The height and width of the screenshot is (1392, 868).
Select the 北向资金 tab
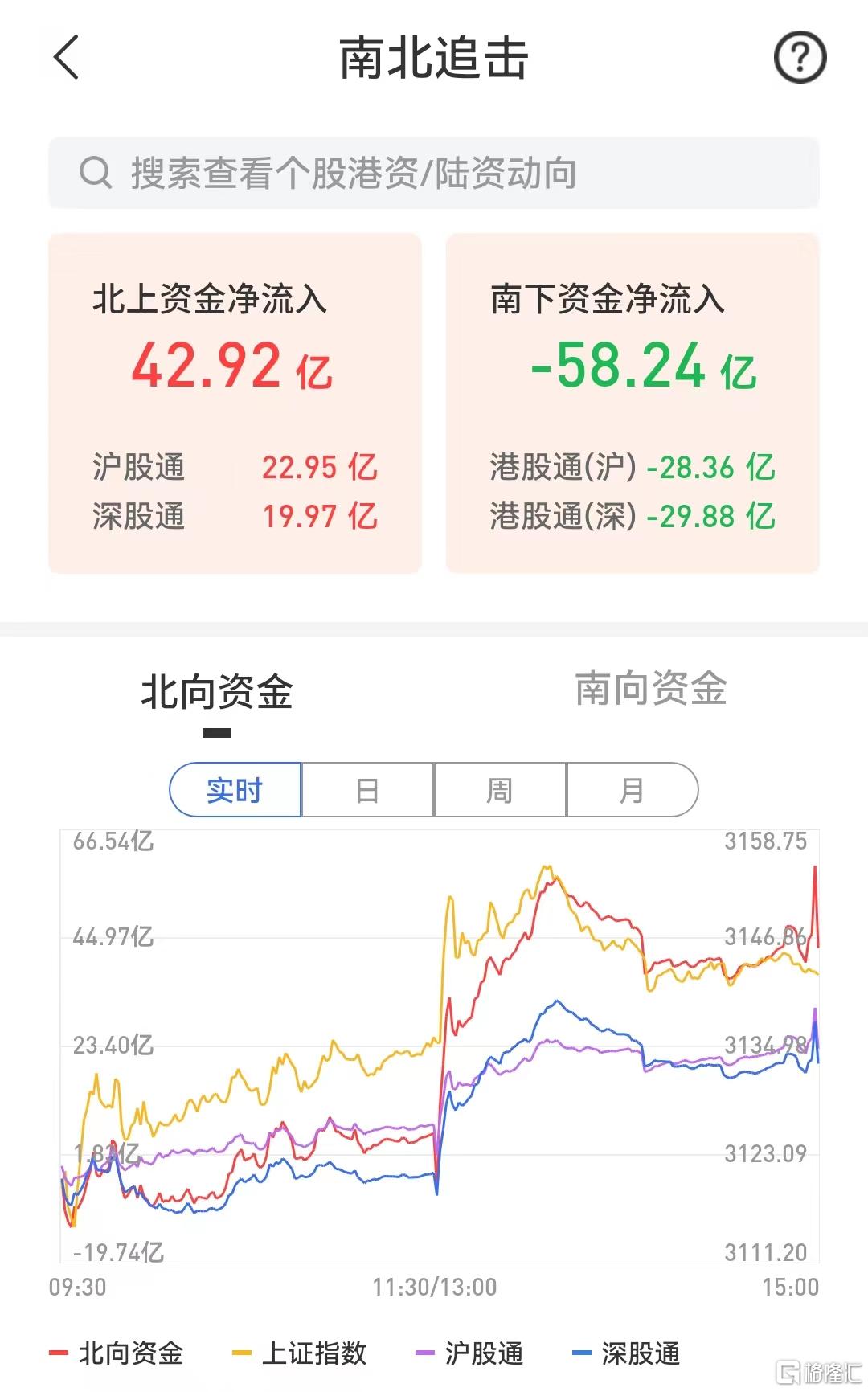click(x=217, y=692)
